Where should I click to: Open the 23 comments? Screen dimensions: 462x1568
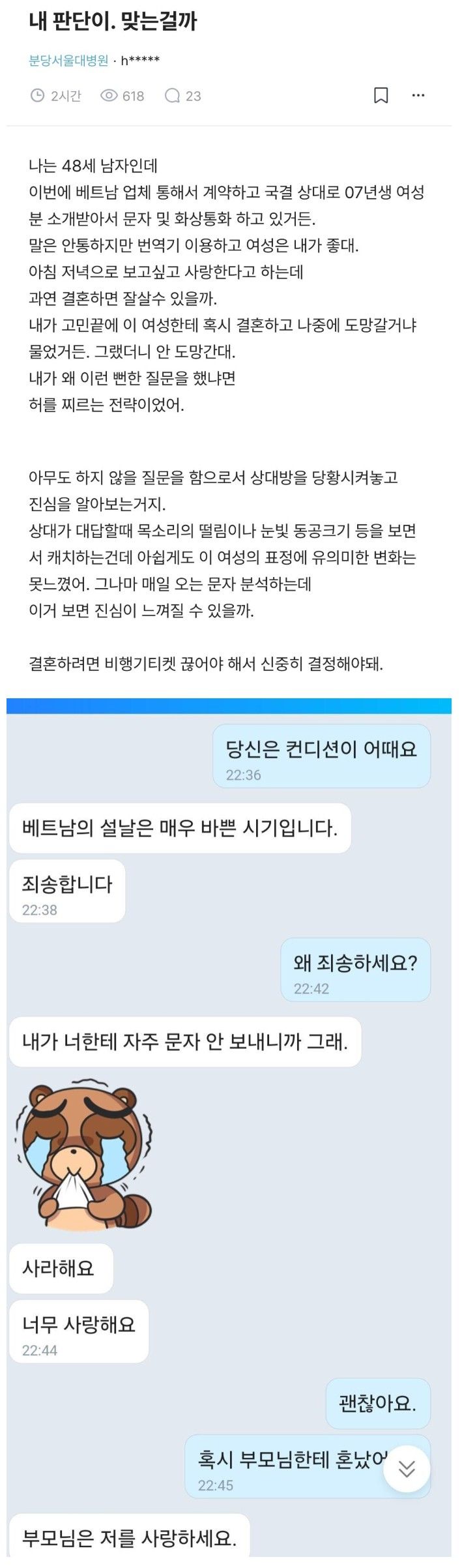tap(183, 96)
